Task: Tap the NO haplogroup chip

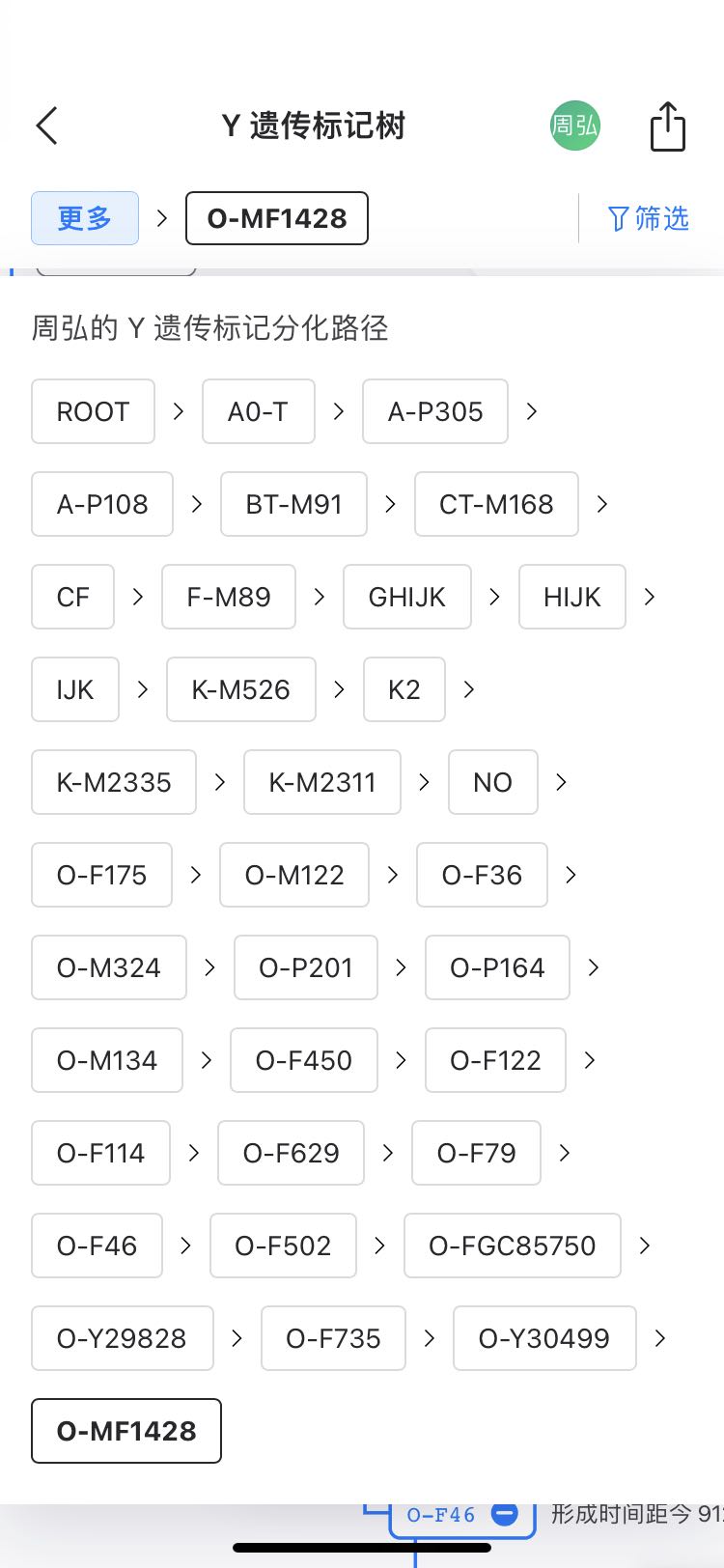Action: tap(493, 782)
